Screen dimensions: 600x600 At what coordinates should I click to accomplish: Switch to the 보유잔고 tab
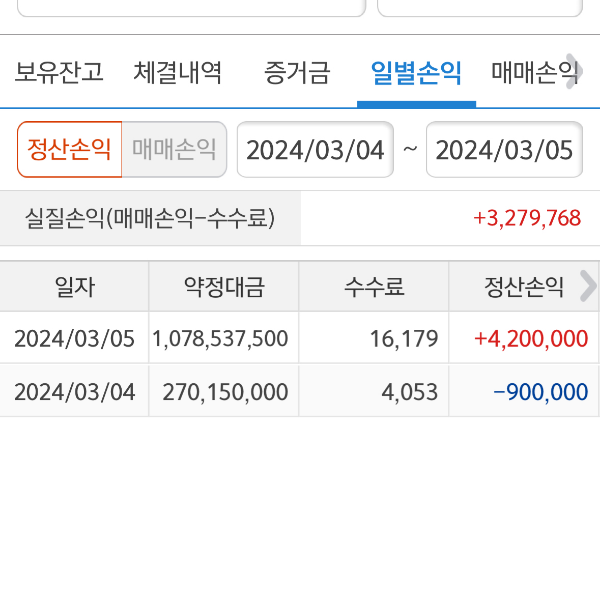click(x=59, y=73)
